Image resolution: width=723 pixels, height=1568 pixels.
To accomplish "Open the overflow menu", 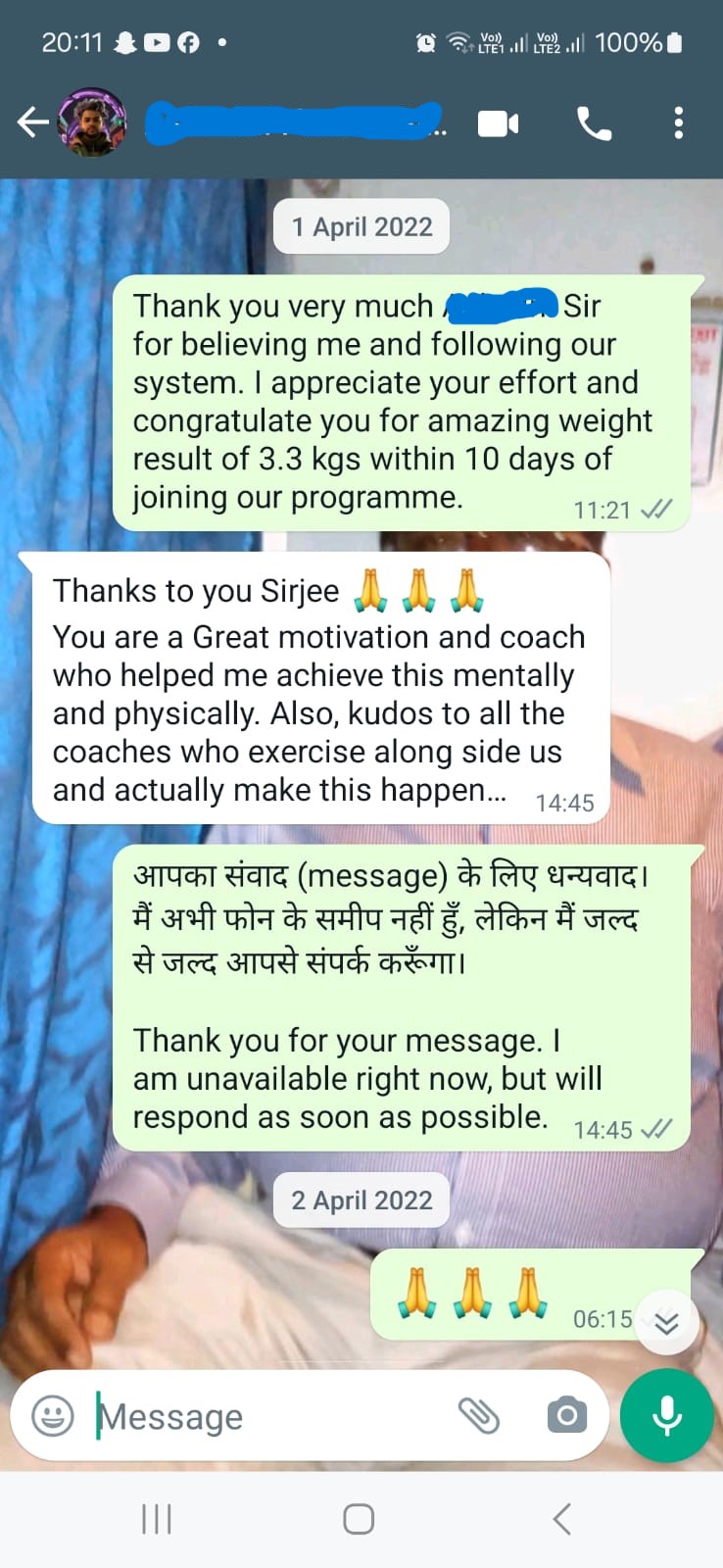I will click(x=678, y=123).
